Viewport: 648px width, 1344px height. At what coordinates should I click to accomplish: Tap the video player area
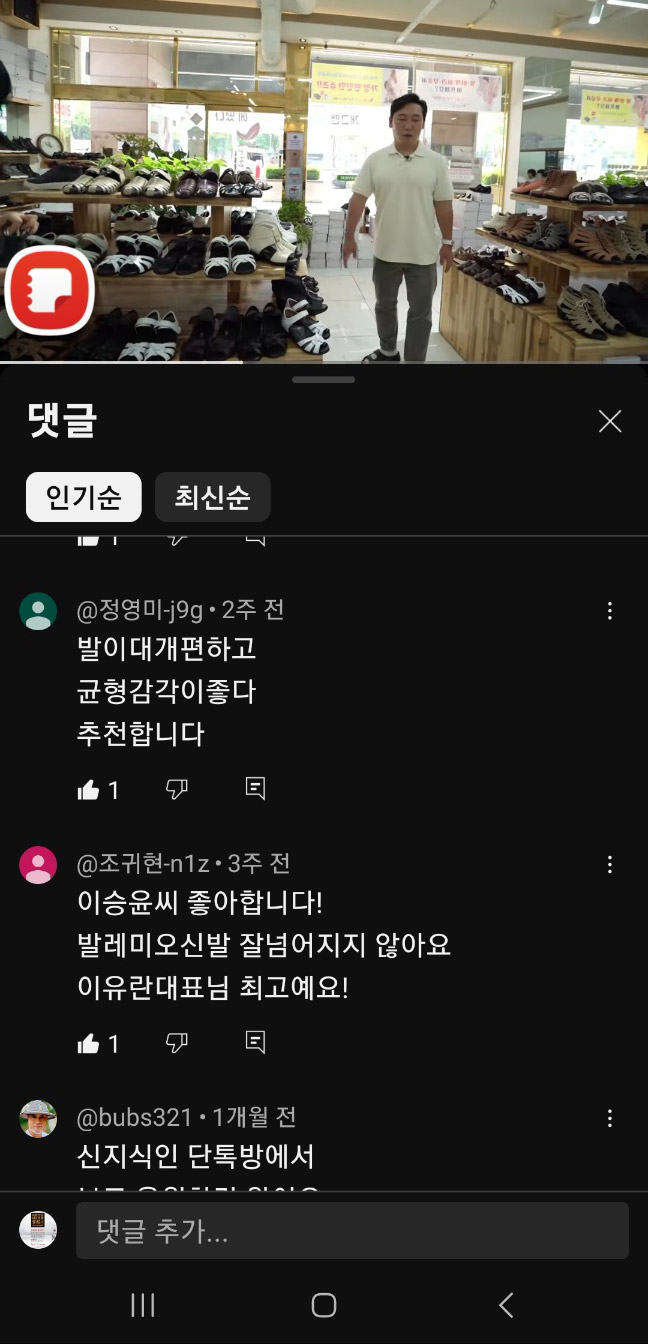point(324,180)
